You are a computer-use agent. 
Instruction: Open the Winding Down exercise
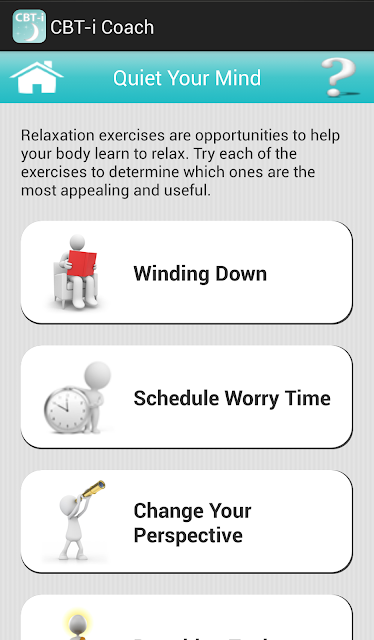187,272
